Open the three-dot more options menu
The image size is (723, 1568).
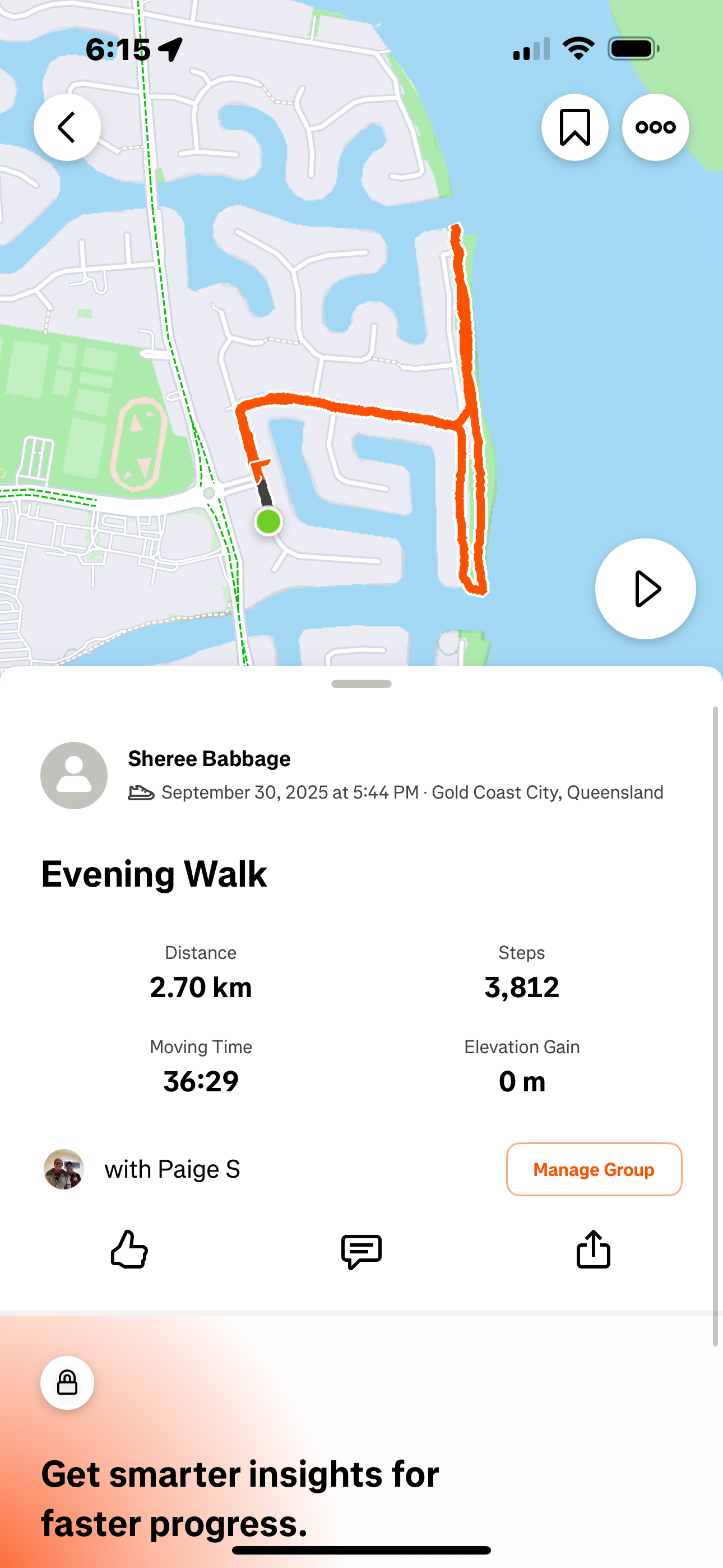coord(655,127)
